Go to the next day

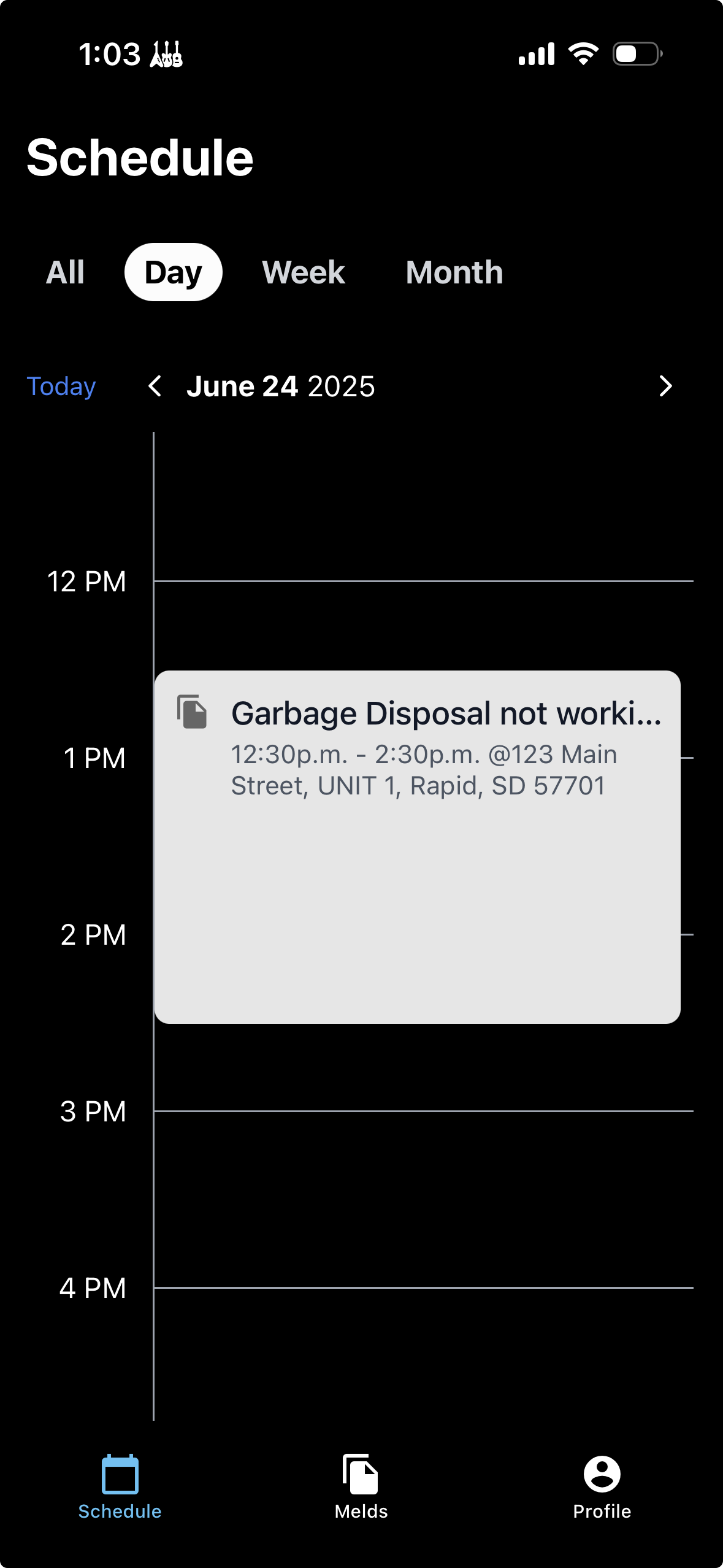pyautogui.click(x=665, y=386)
